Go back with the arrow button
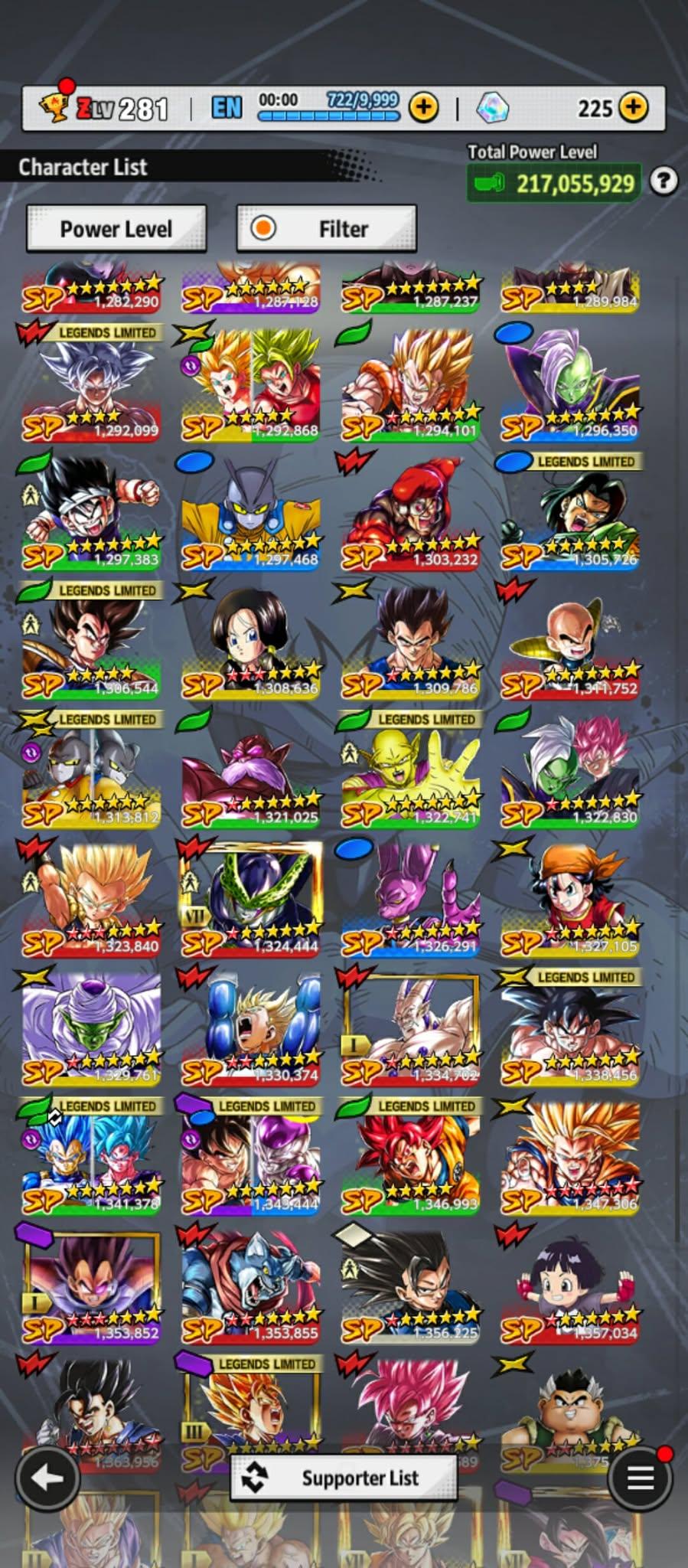688x1568 pixels. 47,1478
